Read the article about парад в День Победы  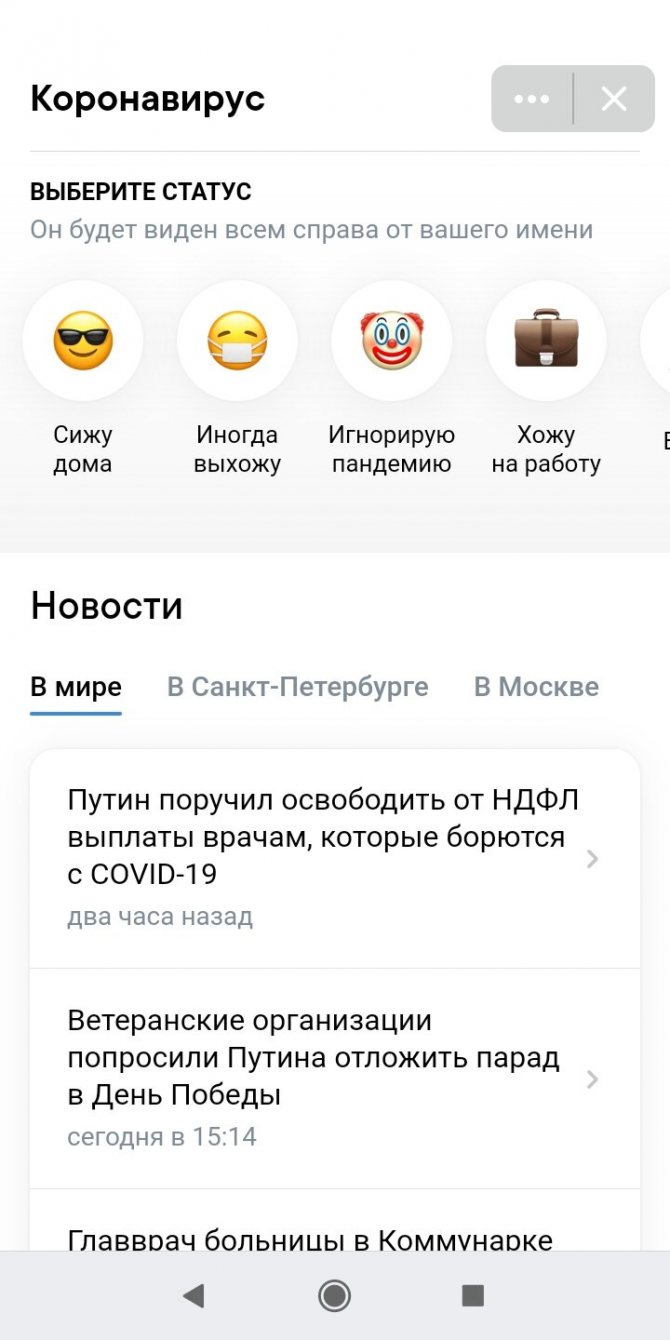point(335,1078)
